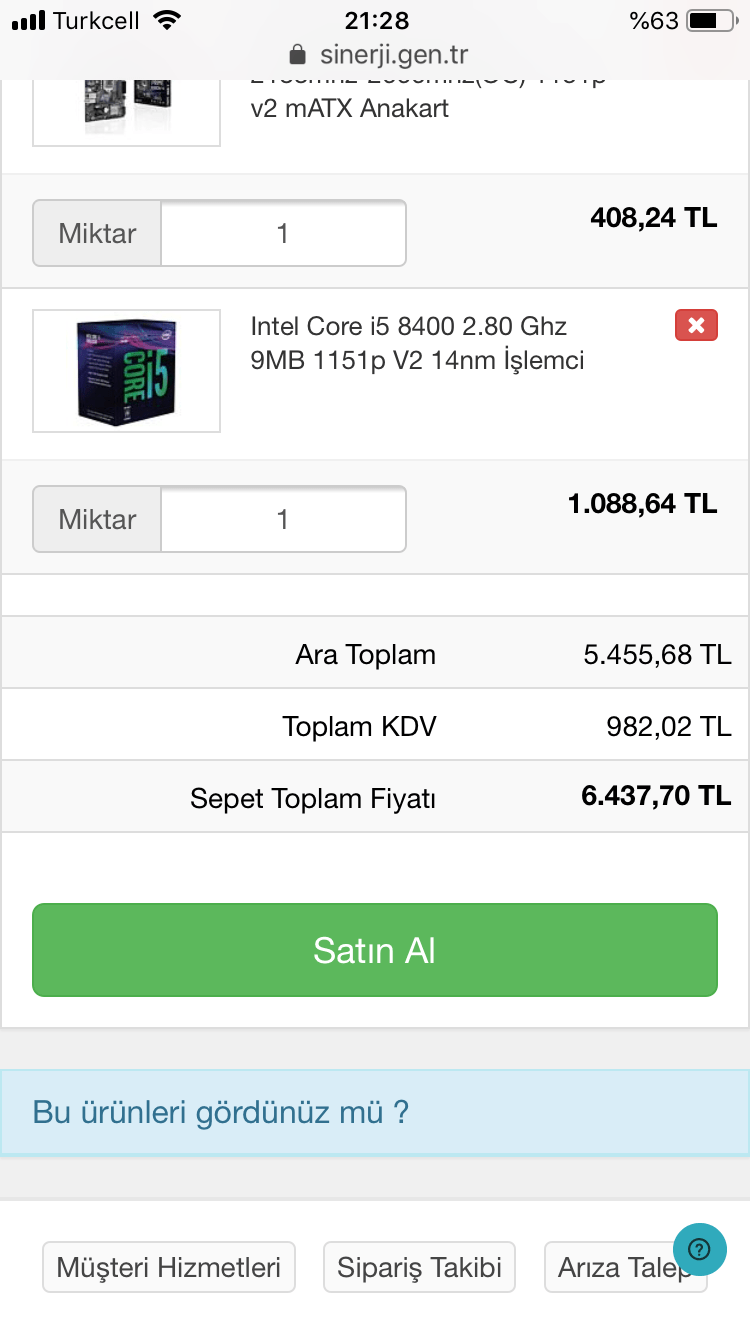Screen dimensions: 750x1334
Task: Remove the Intel Core i5 8400 from the cart
Action: click(696, 326)
